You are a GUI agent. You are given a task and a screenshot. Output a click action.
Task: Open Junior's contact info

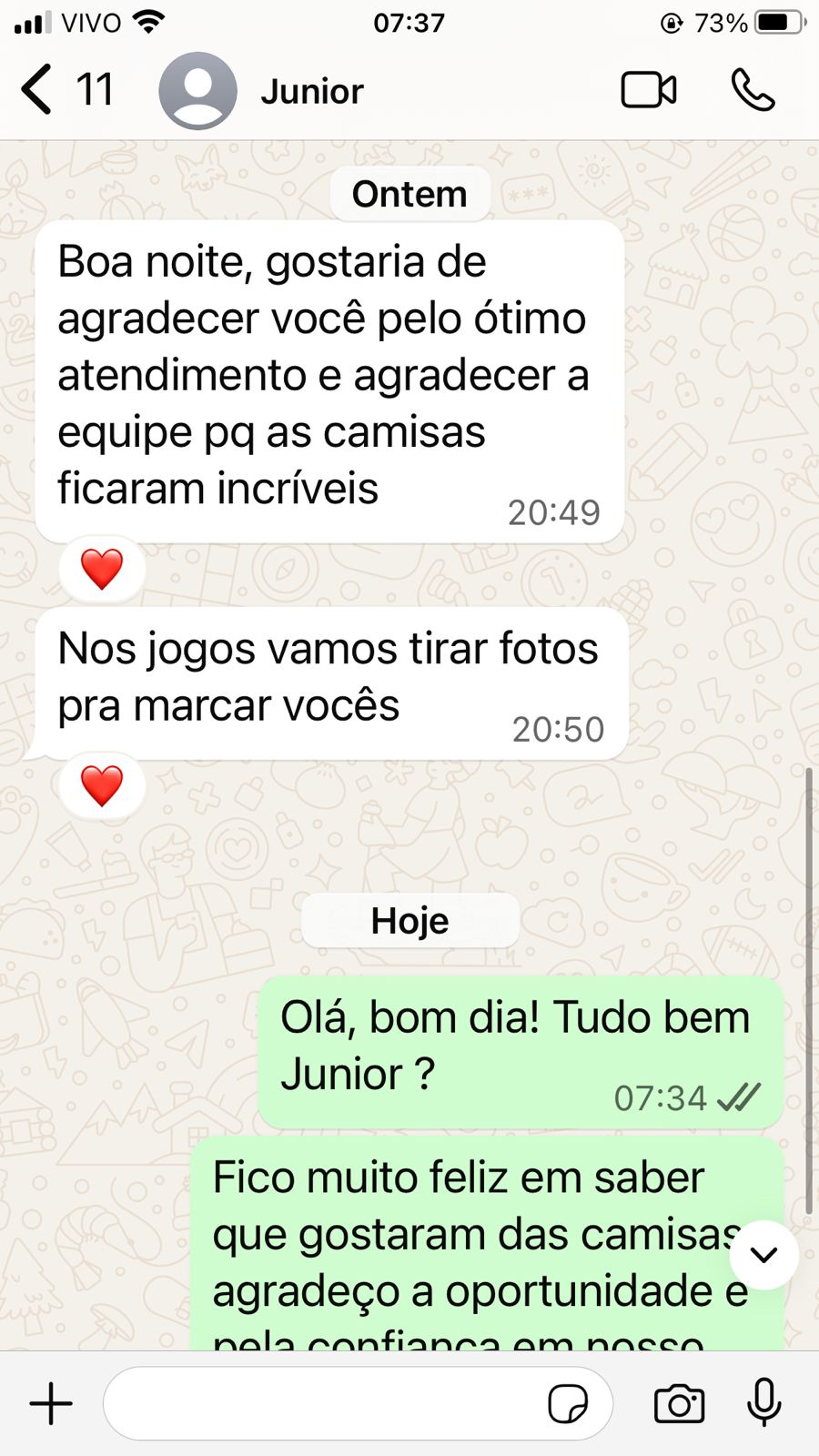pos(311,92)
